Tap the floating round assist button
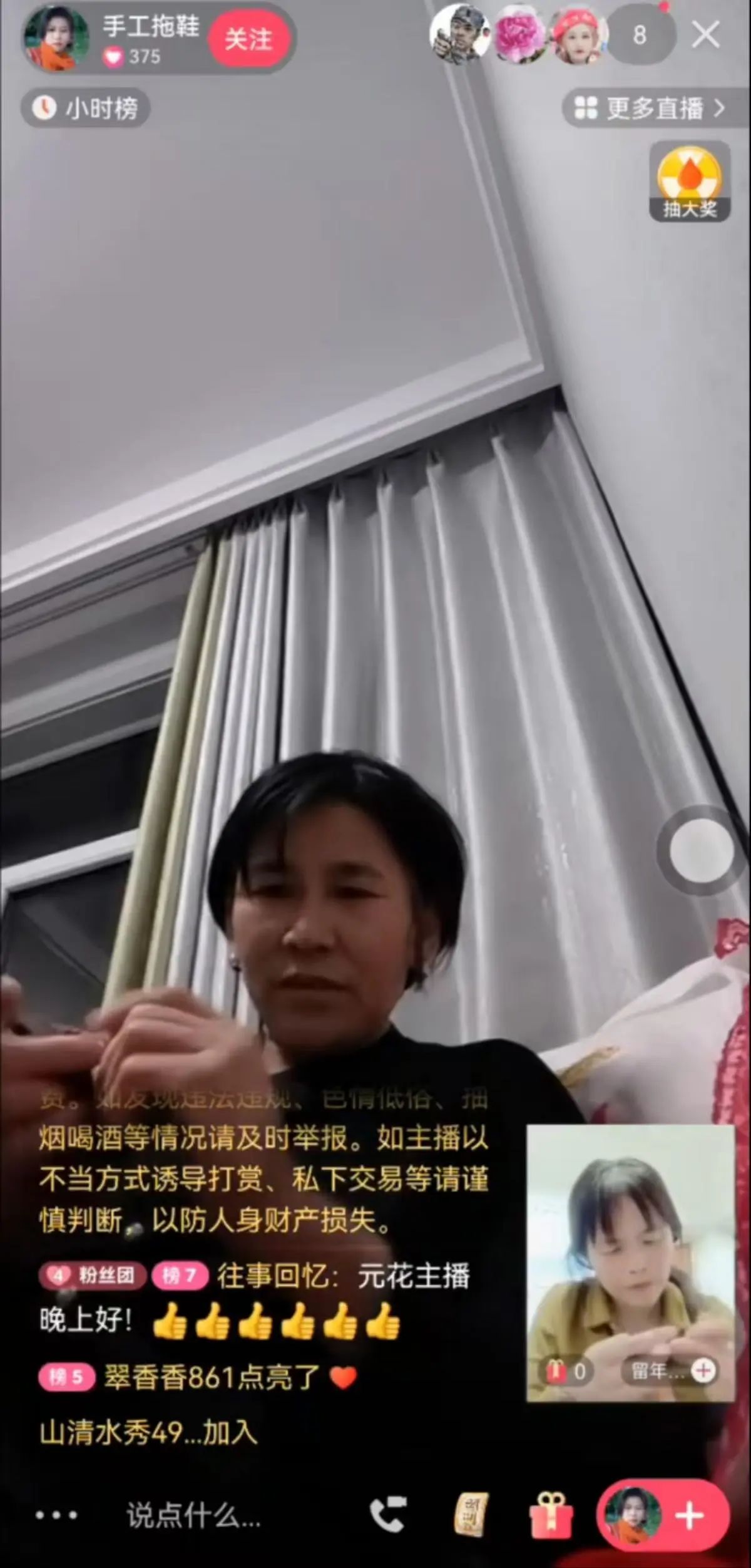751x1568 pixels. point(700,850)
